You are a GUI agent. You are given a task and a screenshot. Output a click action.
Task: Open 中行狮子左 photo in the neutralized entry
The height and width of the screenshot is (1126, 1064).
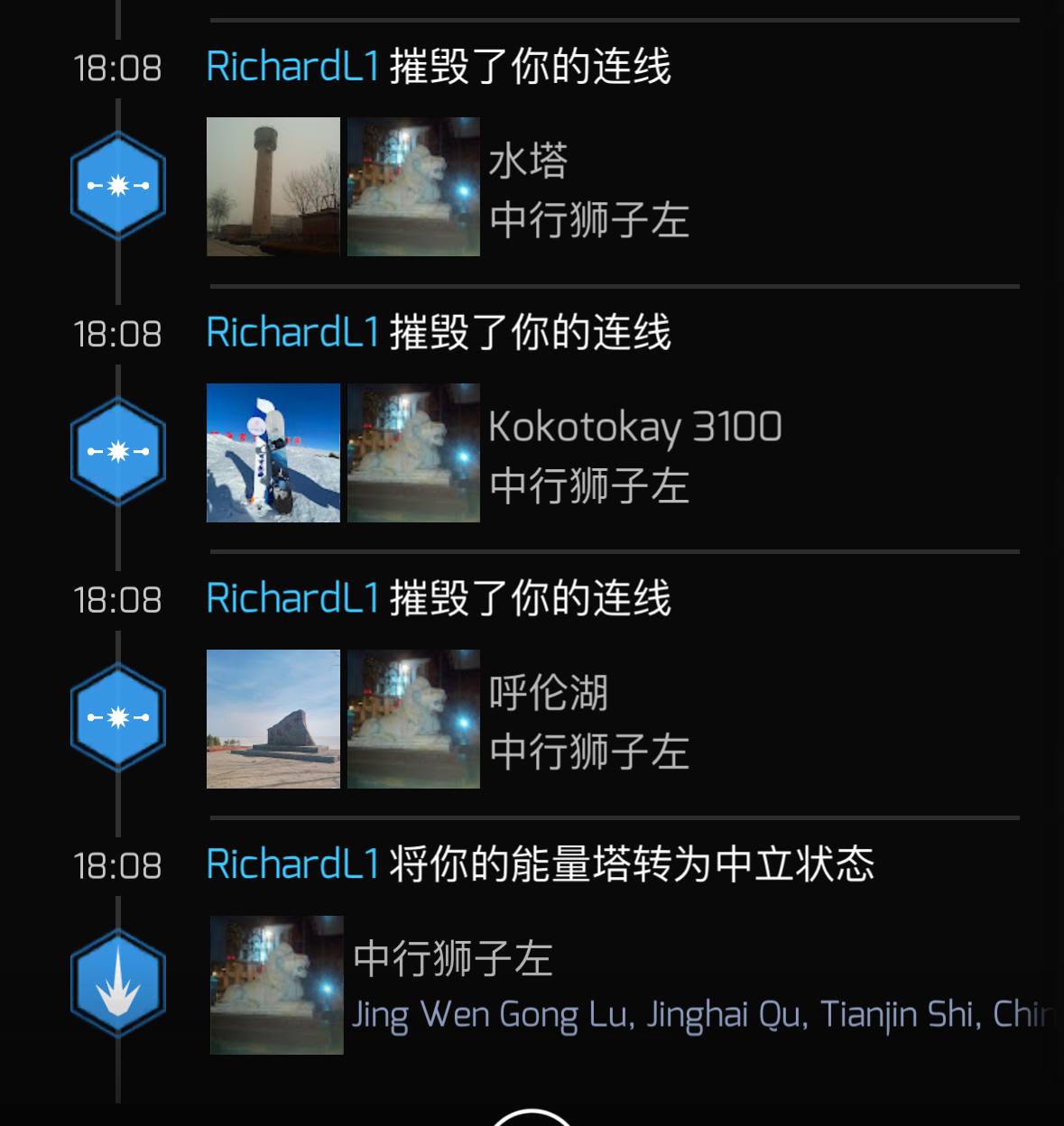(276, 985)
